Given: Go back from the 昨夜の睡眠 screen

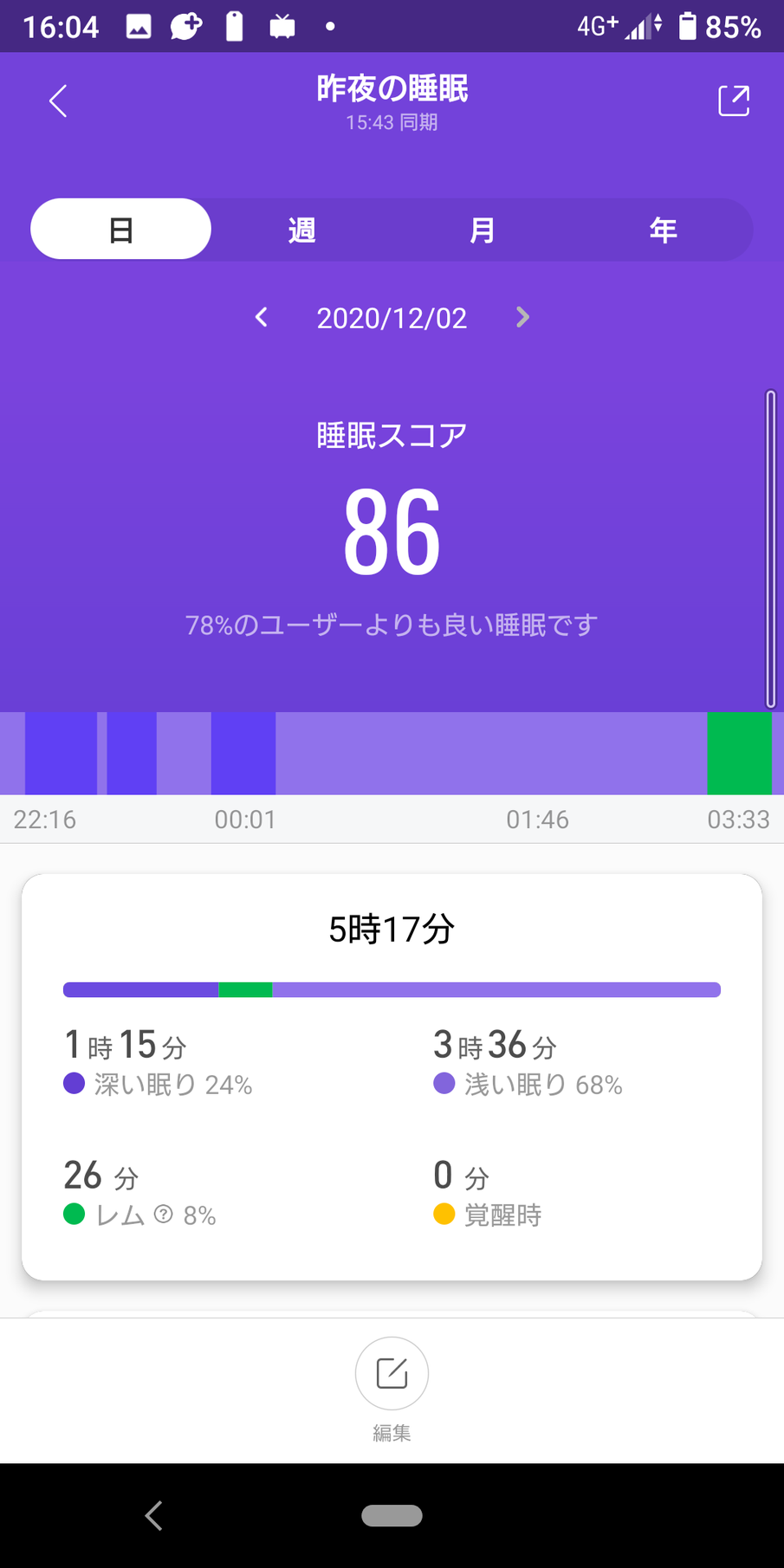Looking at the screenshot, I should [x=58, y=100].
